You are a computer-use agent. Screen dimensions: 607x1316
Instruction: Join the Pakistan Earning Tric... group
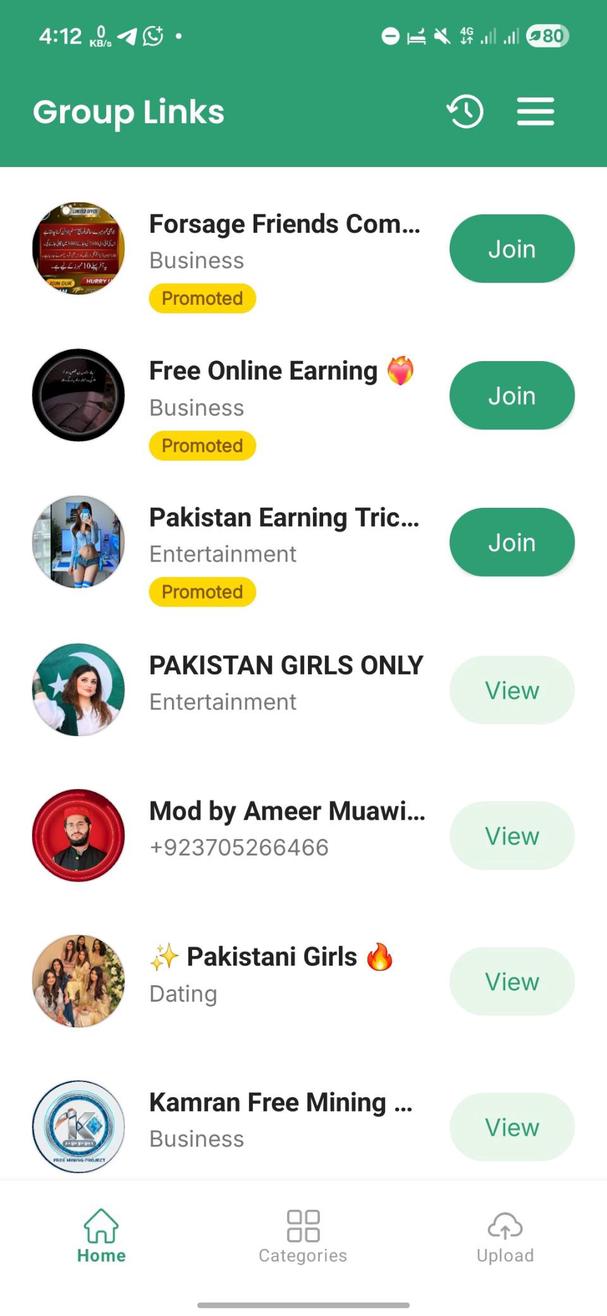pos(511,543)
